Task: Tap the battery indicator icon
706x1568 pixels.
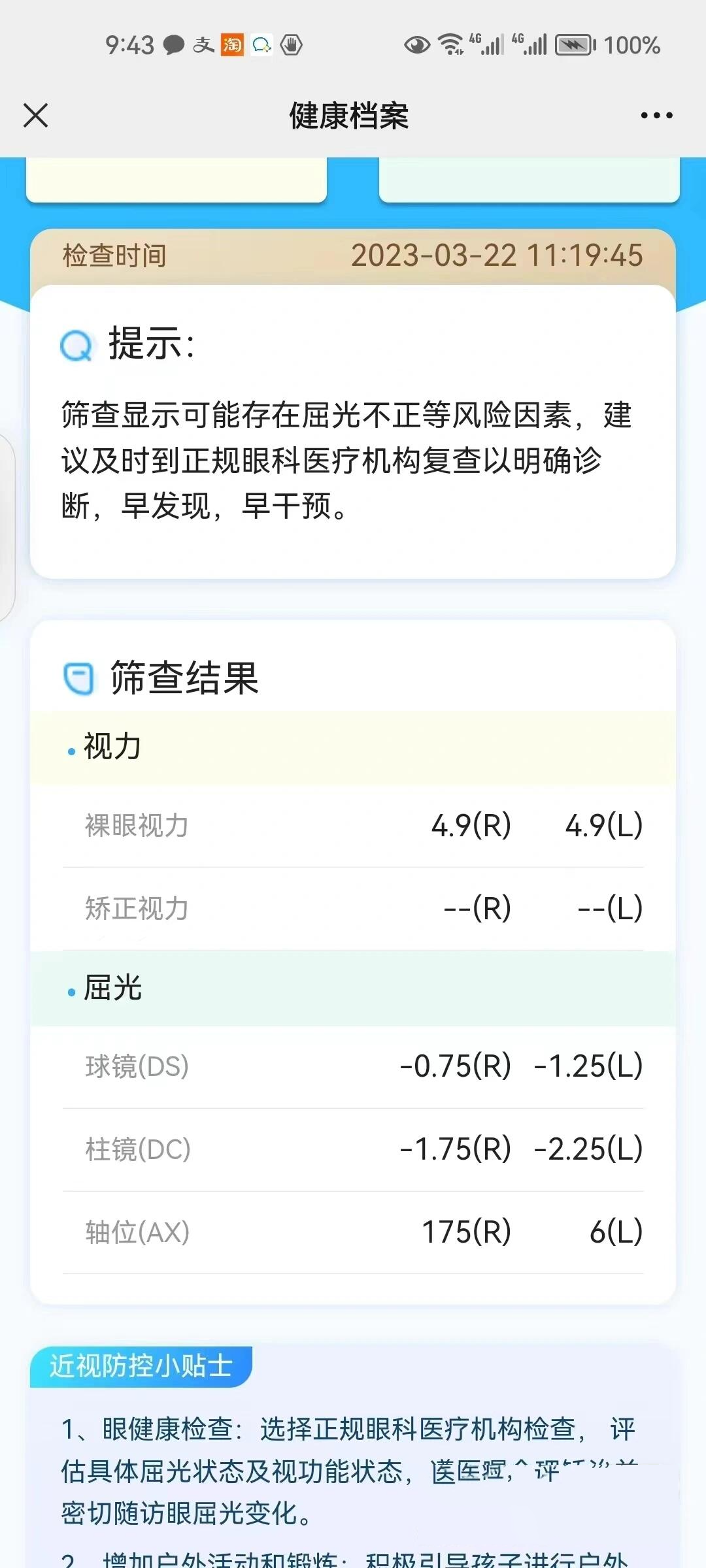Action: [573, 46]
